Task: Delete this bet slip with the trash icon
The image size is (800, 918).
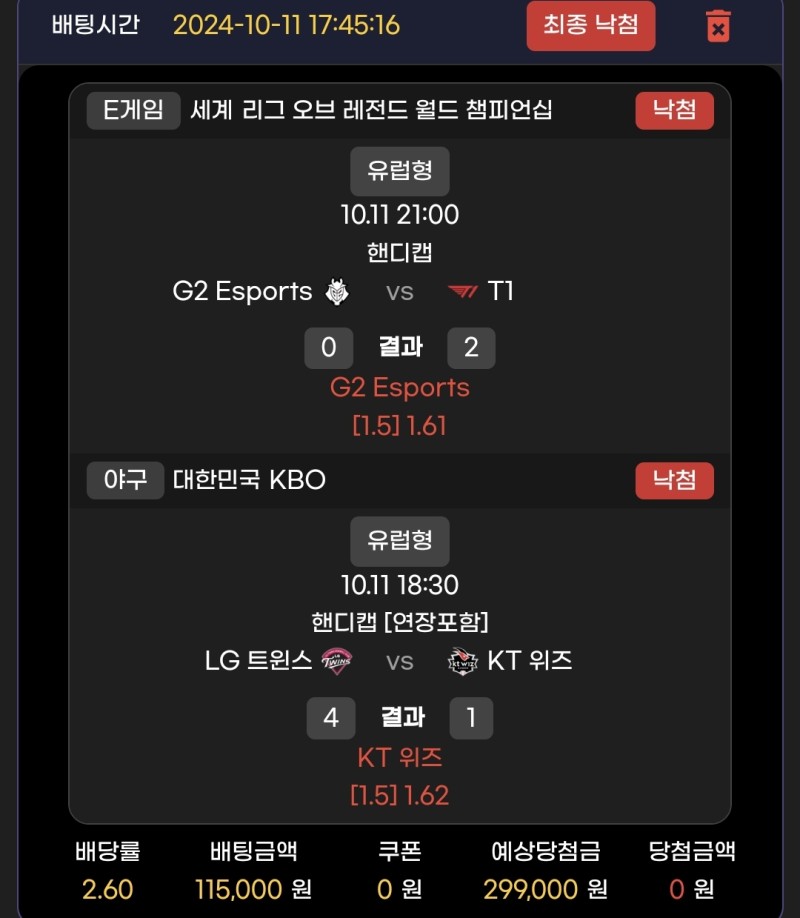Action: point(718,26)
